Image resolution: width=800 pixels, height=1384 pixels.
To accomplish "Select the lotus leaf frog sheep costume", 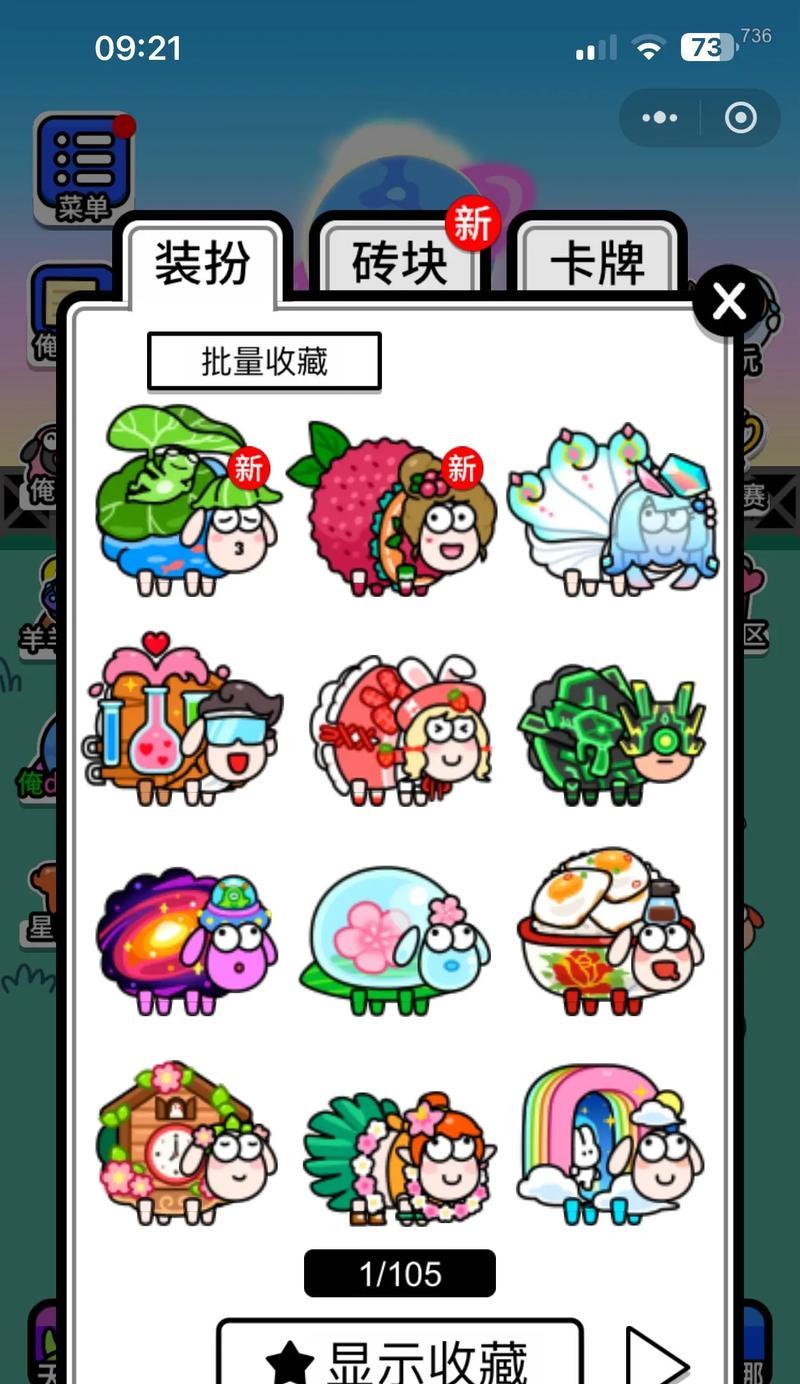I will click(x=188, y=502).
